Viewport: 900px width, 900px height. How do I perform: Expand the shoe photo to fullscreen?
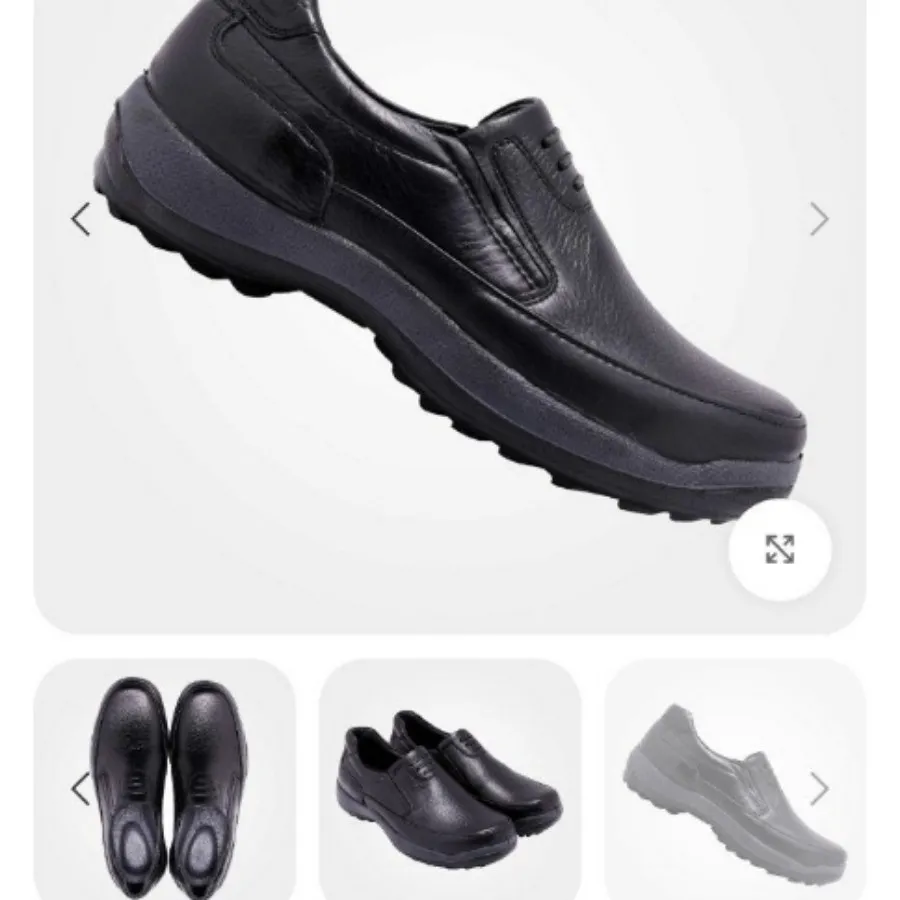tap(780, 549)
